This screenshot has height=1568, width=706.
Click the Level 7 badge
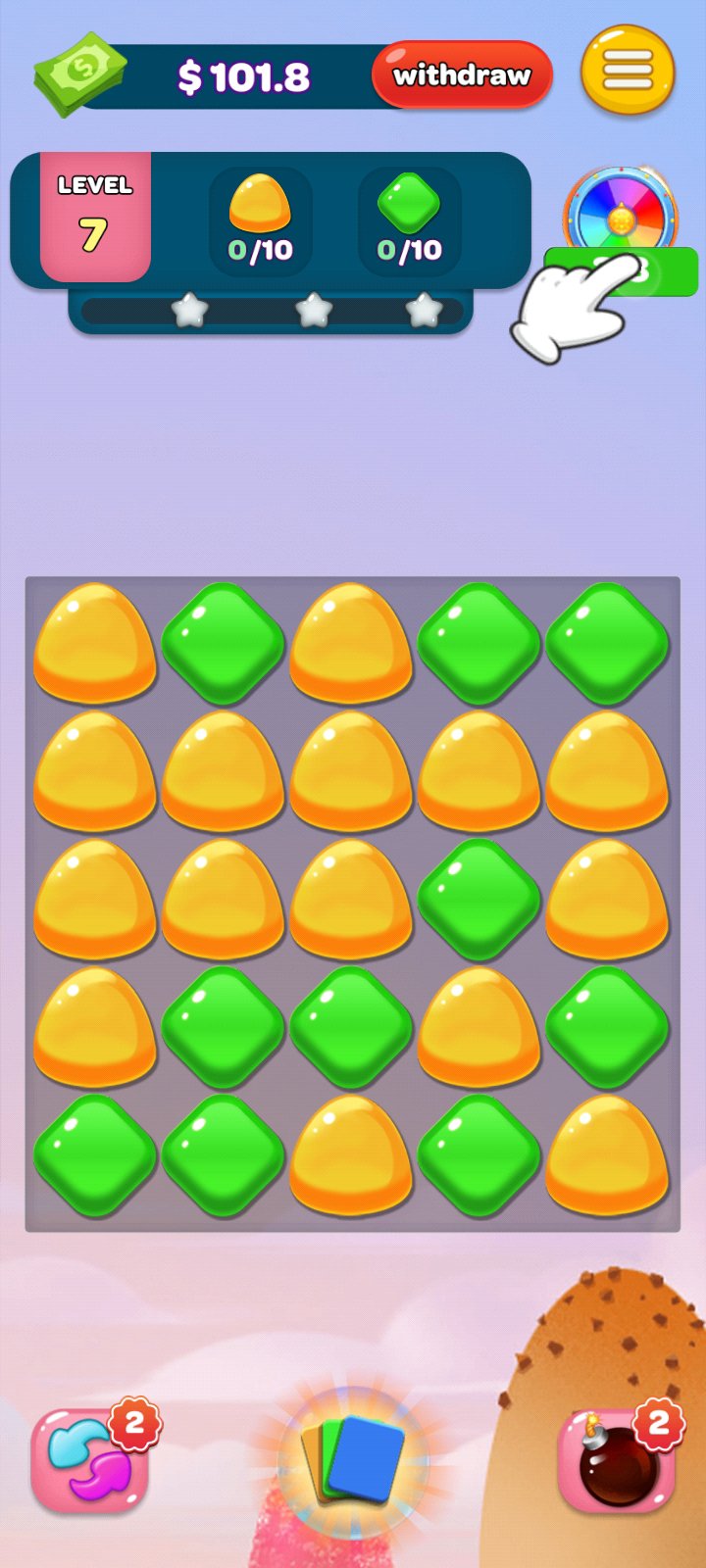[96, 218]
